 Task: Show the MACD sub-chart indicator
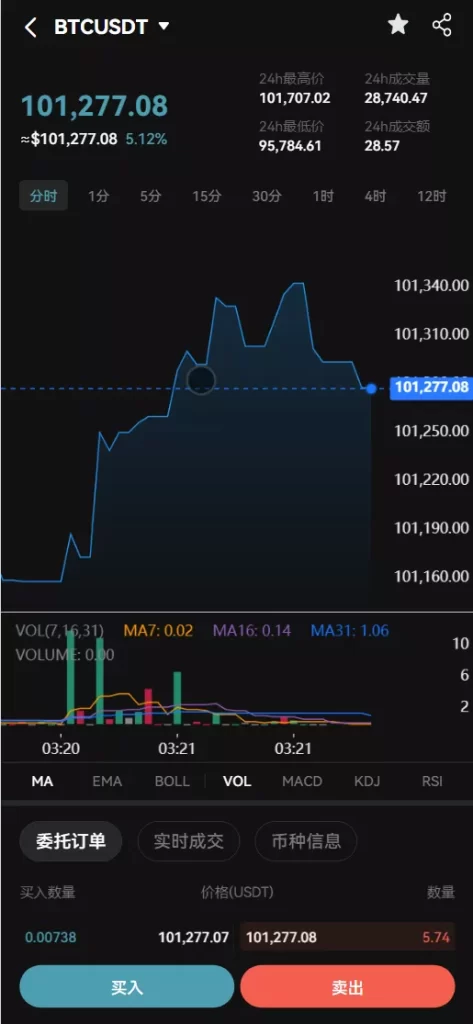[302, 781]
